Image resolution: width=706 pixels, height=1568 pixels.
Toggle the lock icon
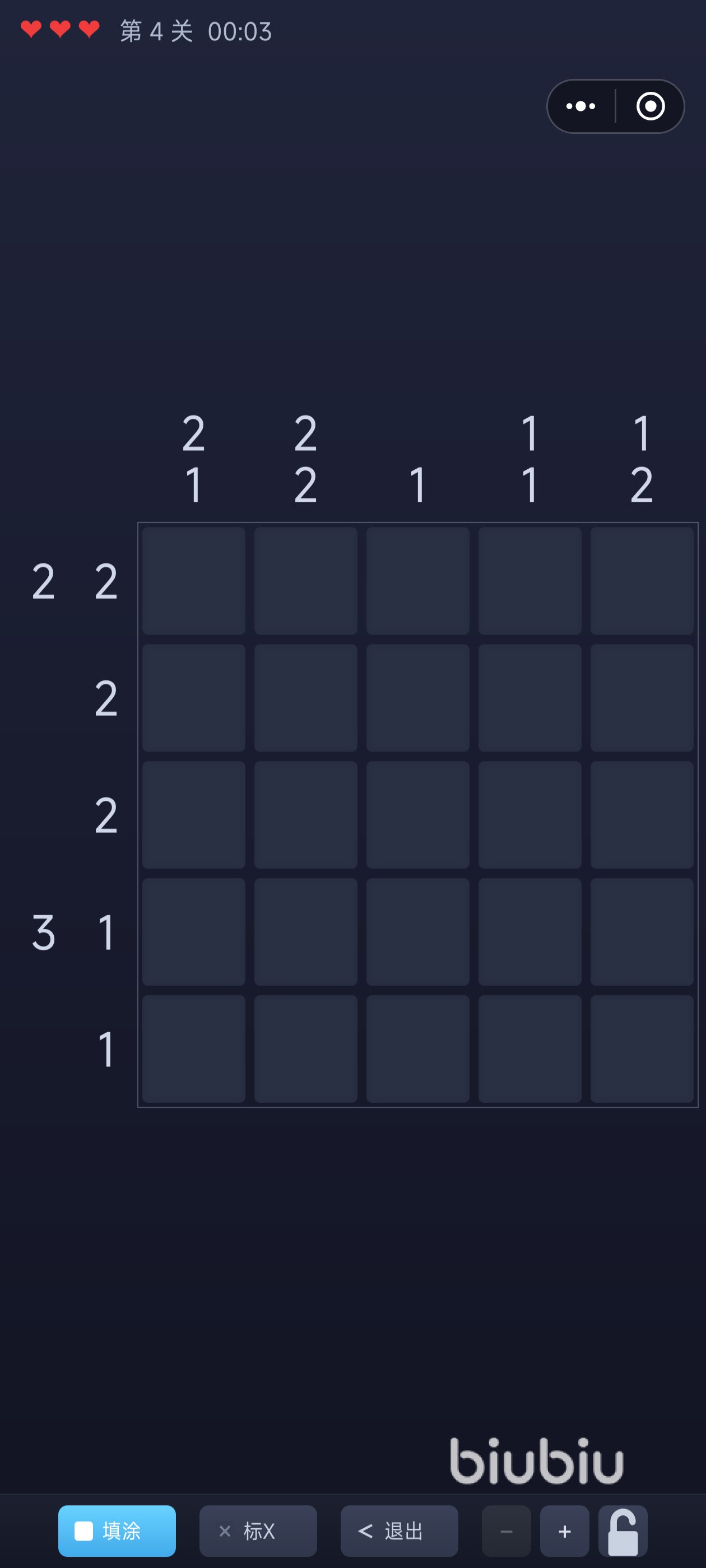[x=623, y=1531]
